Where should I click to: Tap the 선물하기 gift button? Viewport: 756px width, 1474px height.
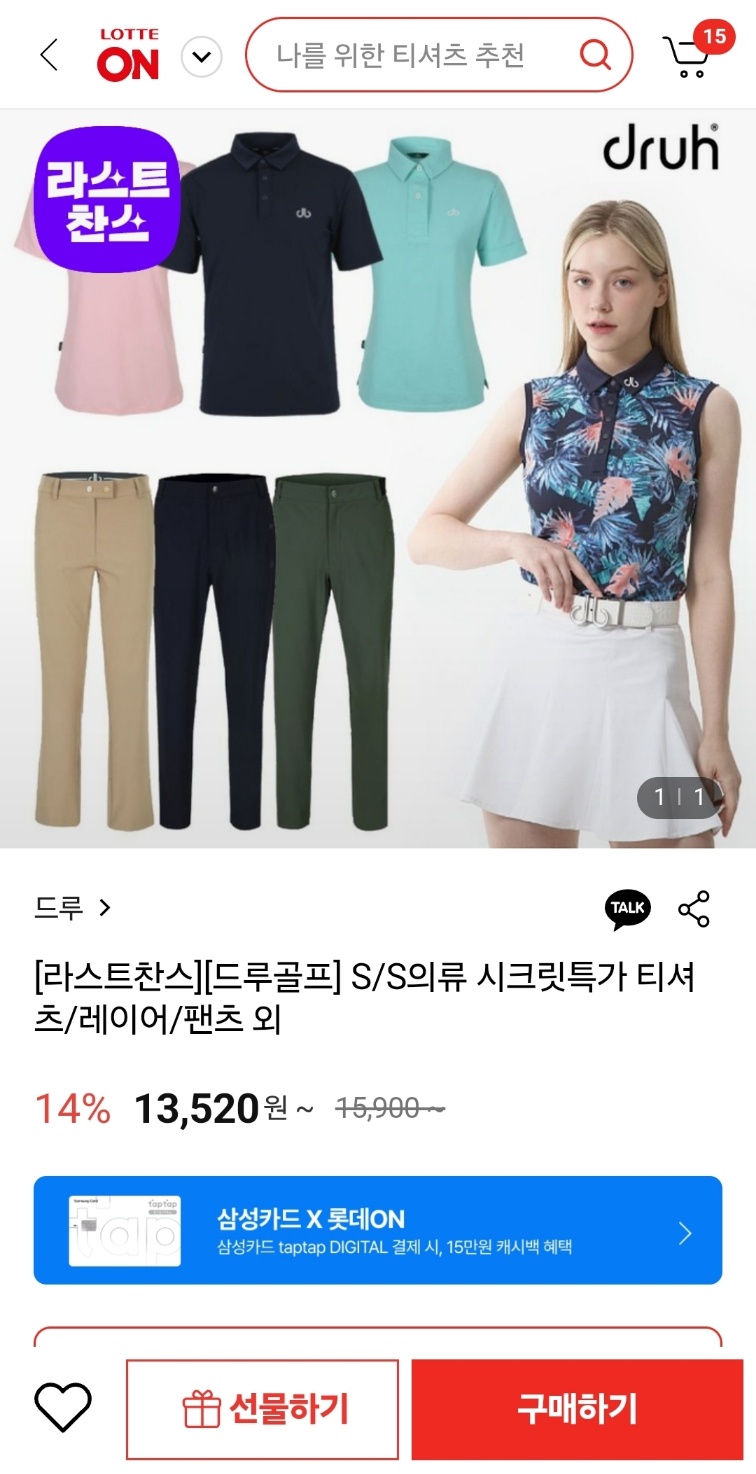coord(263,1409)
